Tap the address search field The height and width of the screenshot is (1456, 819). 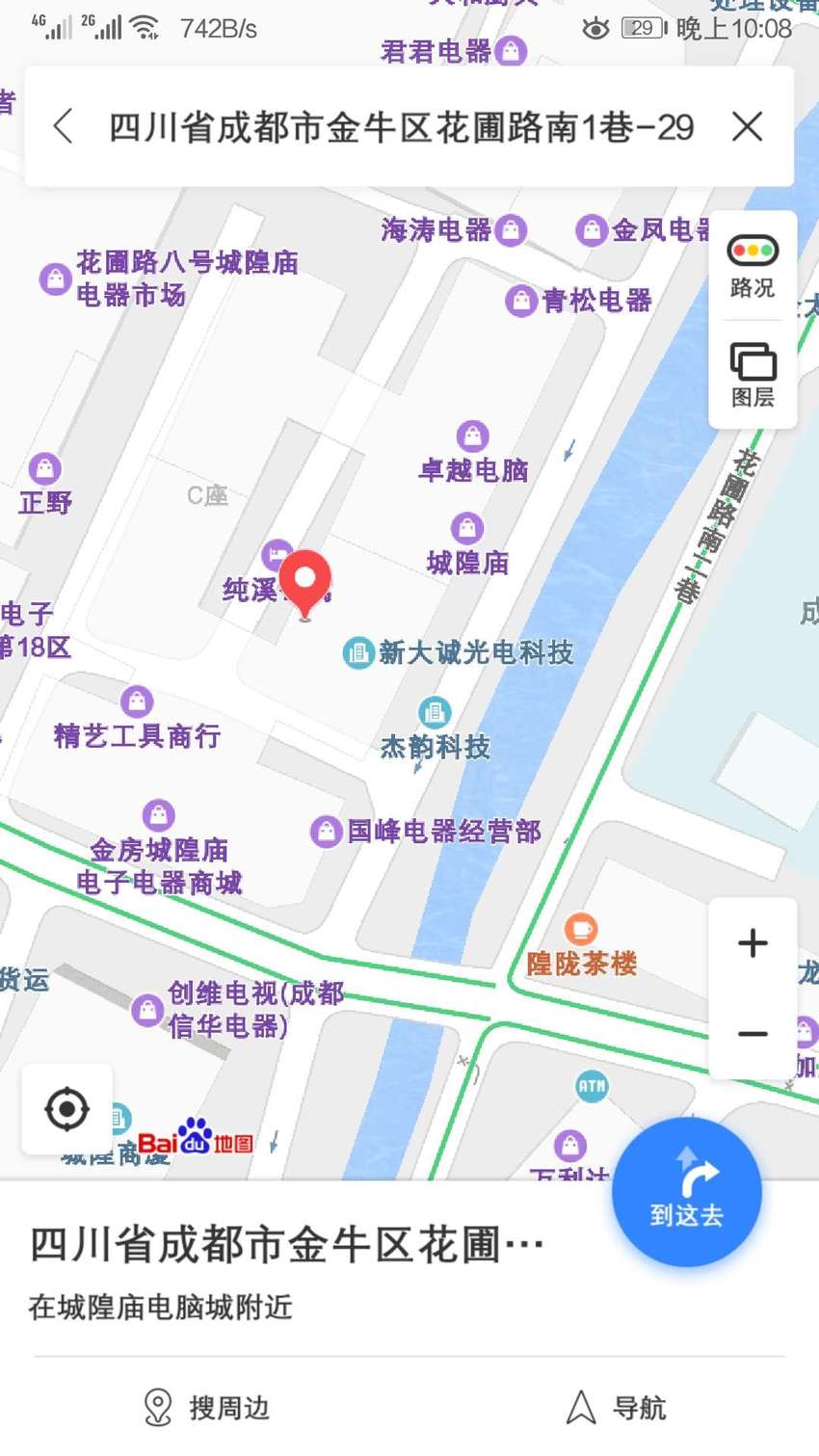[x=401, y=126]
